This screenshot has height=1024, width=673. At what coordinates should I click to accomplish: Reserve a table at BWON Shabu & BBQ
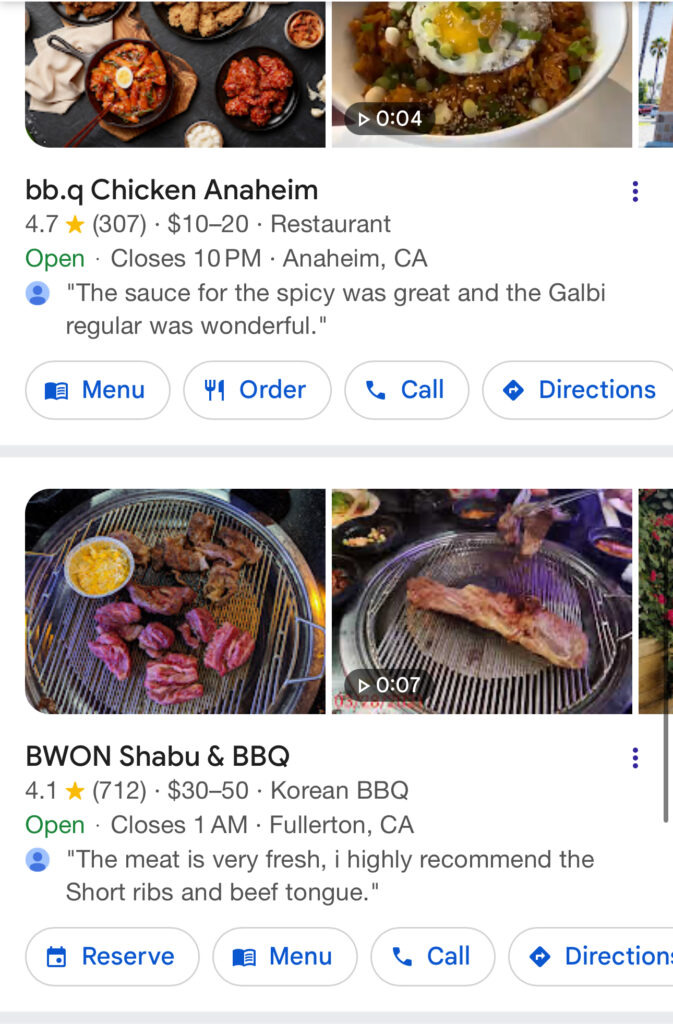coord(112,957)
